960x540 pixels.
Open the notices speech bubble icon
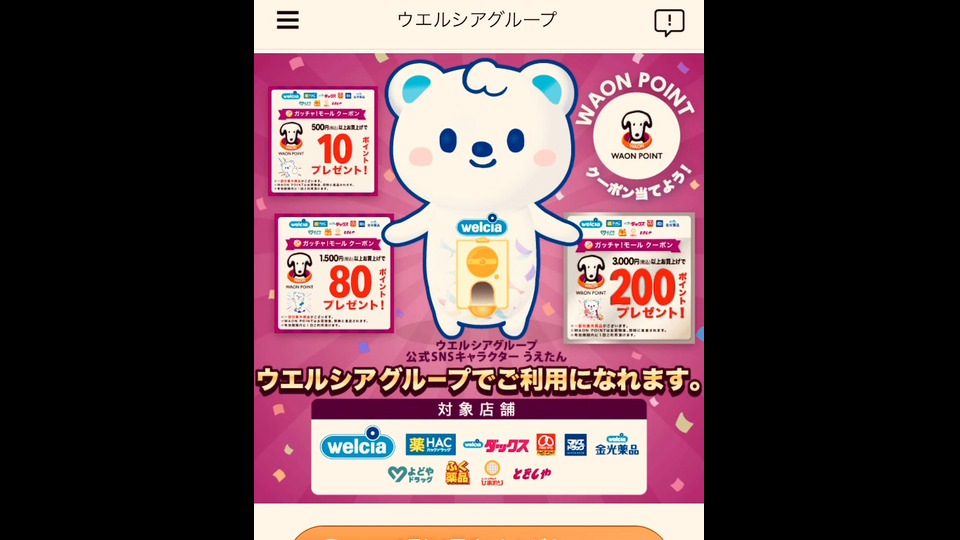(669, 22)
